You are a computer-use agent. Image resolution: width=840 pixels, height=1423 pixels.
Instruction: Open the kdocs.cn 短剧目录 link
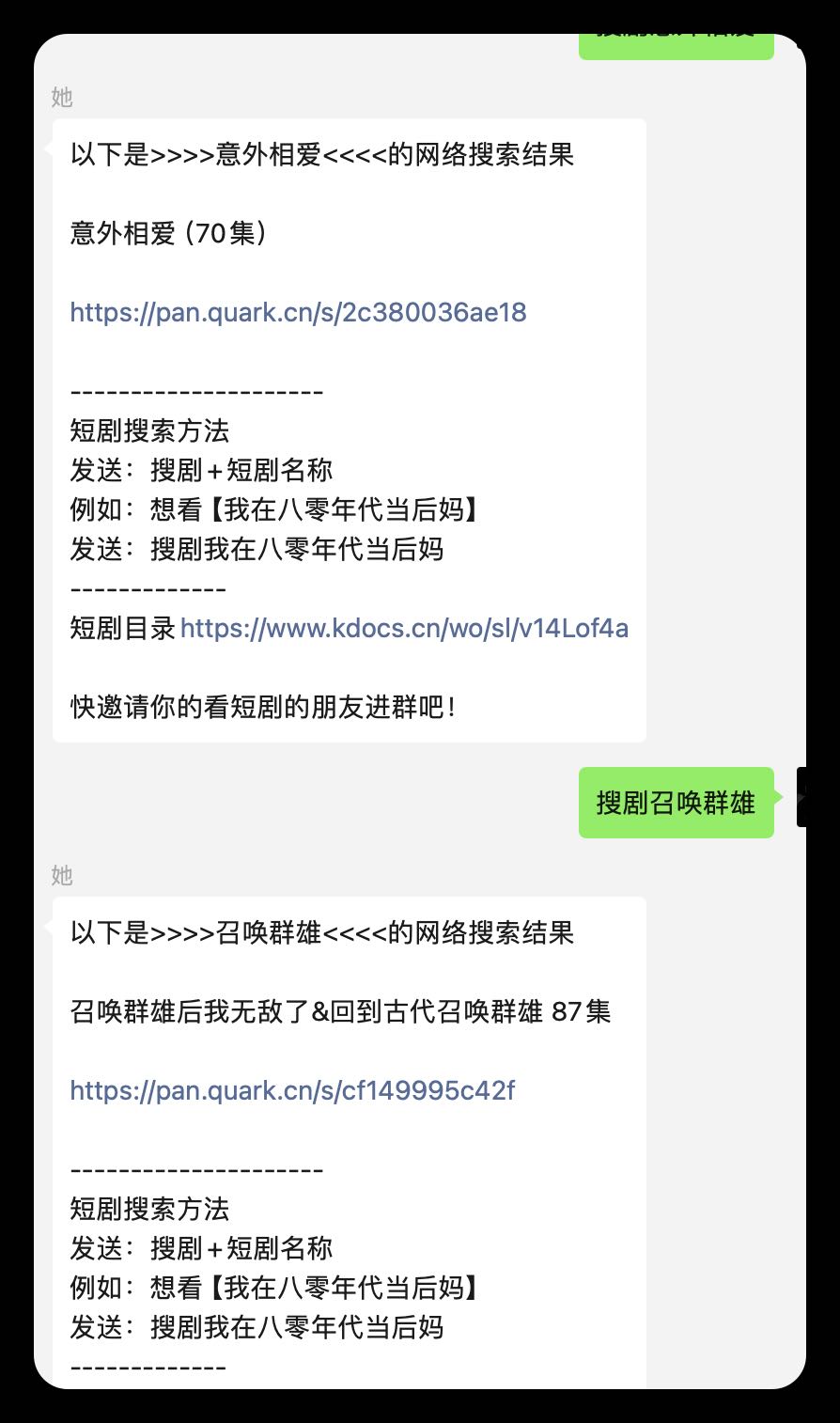(404, 628)
